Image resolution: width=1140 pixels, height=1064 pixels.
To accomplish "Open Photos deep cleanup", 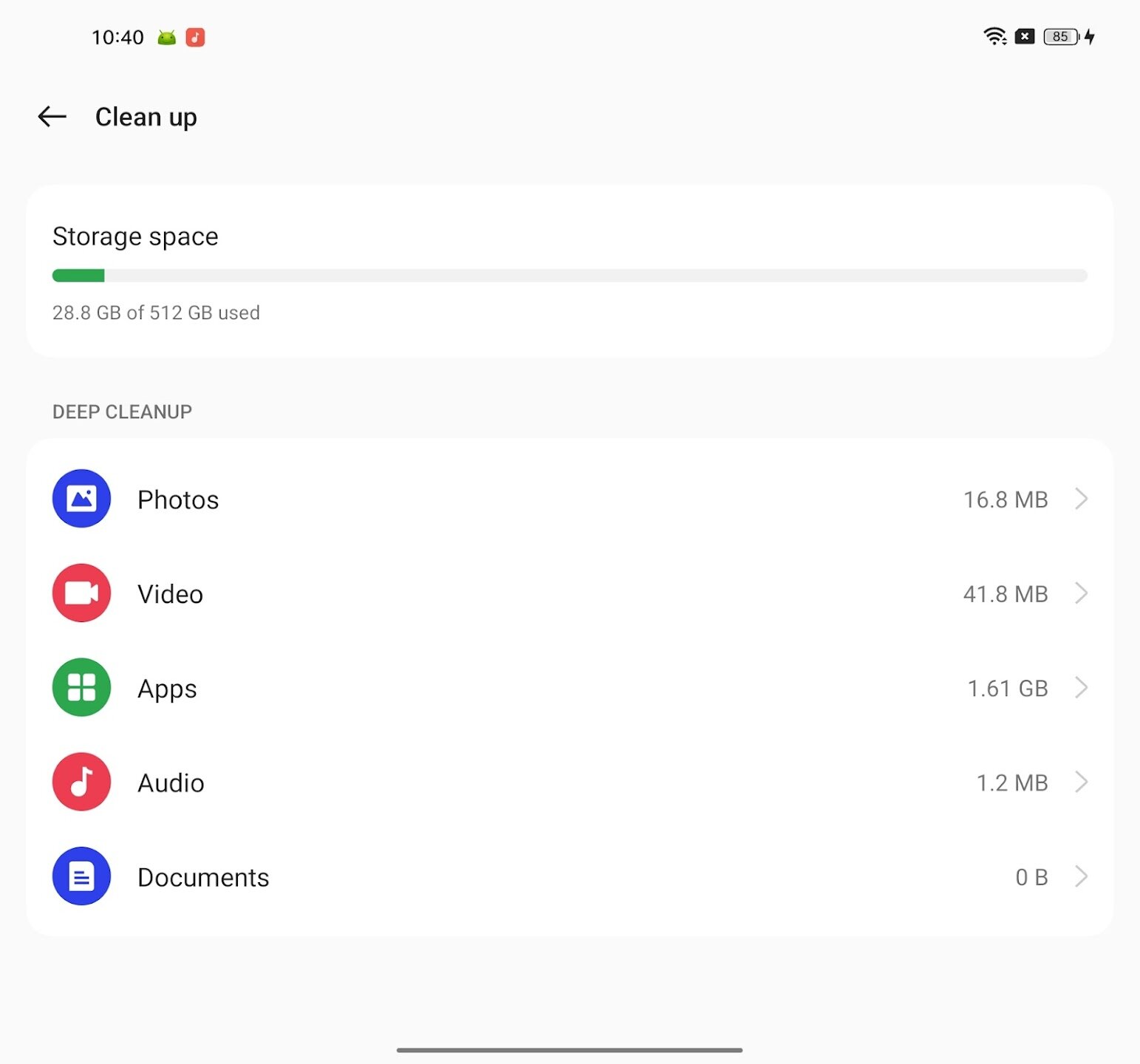I will coord(569,499).
